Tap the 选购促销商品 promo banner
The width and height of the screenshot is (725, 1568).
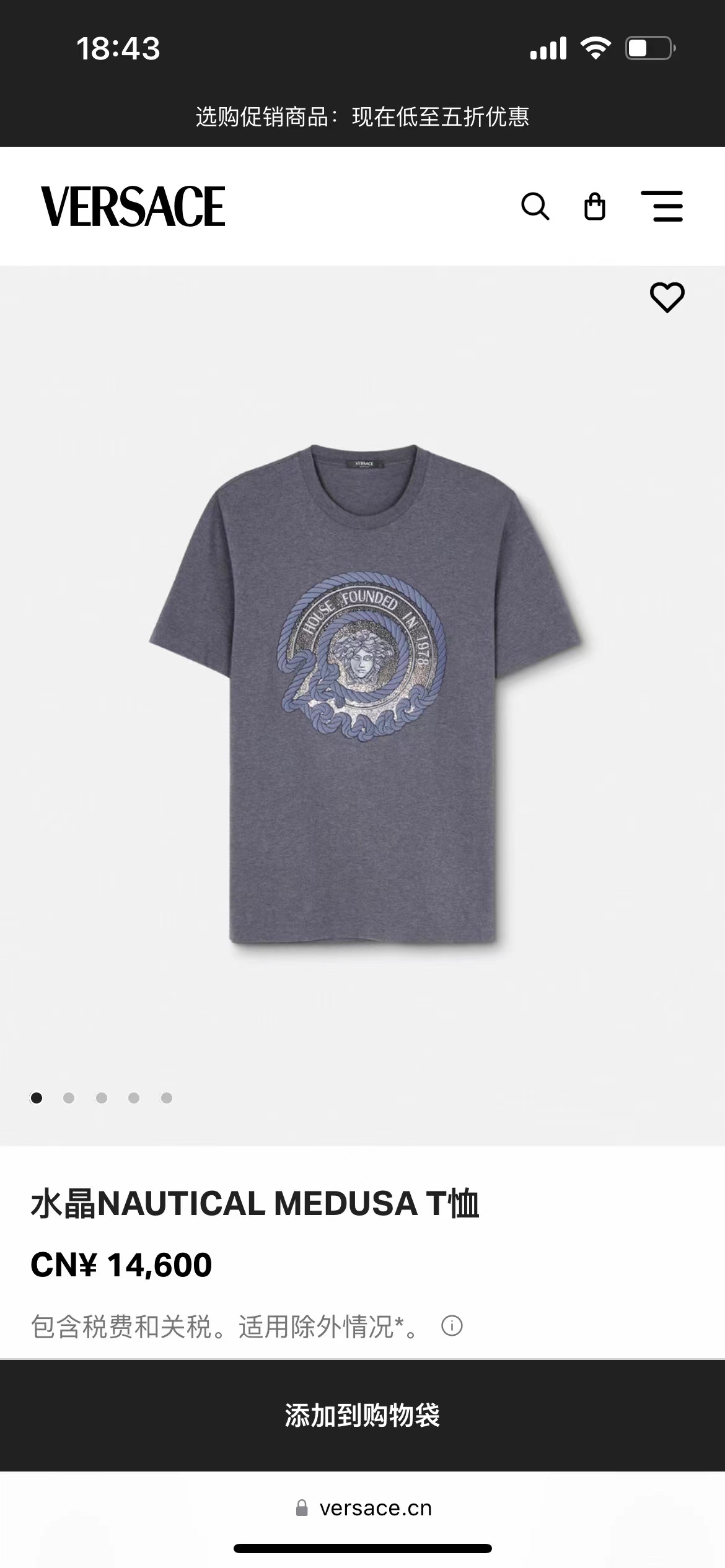point(362,116)
